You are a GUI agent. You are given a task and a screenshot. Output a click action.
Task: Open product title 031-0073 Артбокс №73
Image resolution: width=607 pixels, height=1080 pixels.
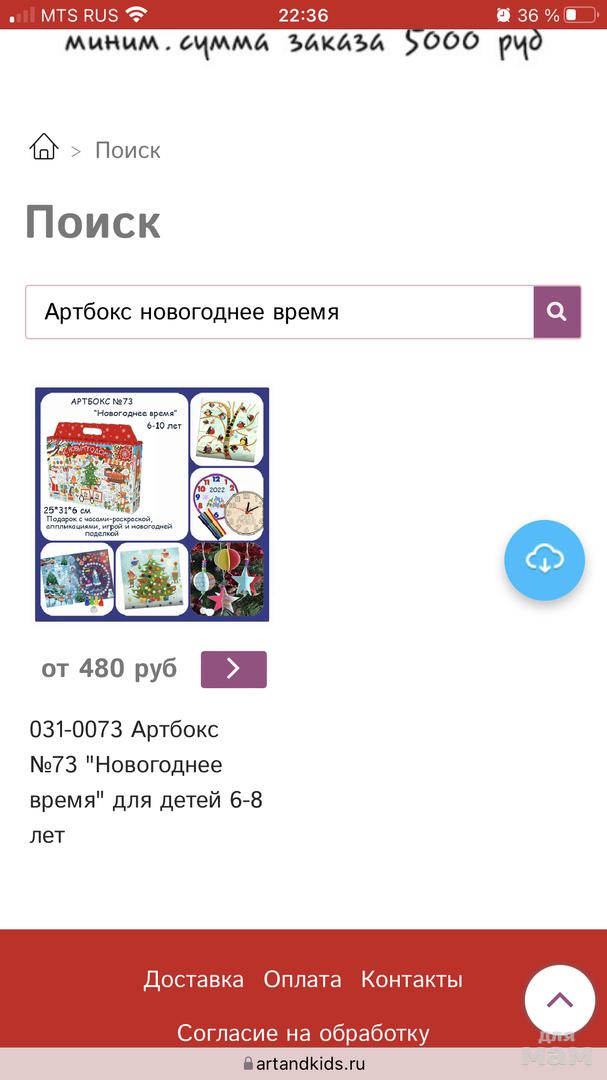(x=145, y=781)
